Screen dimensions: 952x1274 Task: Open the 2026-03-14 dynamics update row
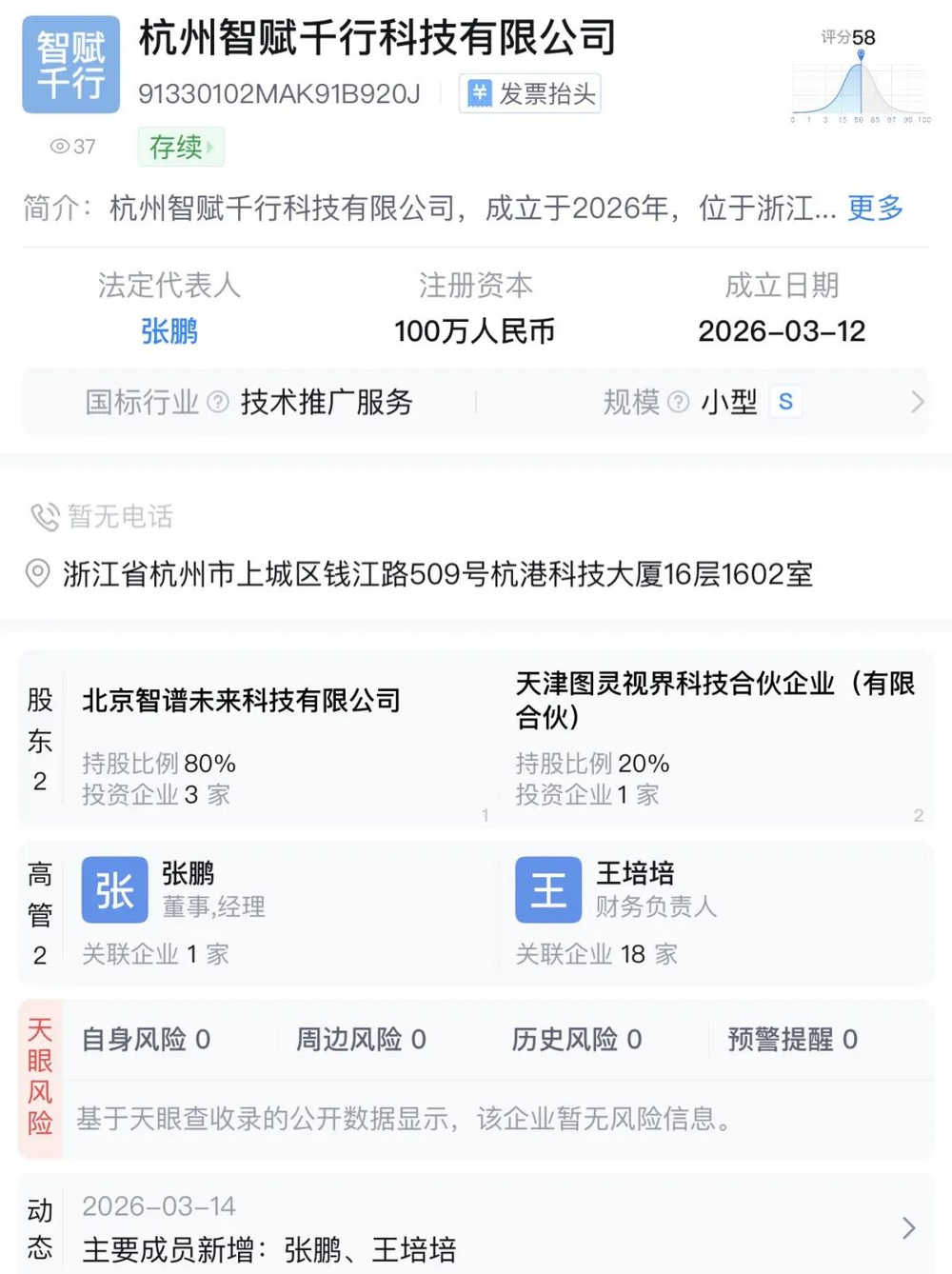476,1228
